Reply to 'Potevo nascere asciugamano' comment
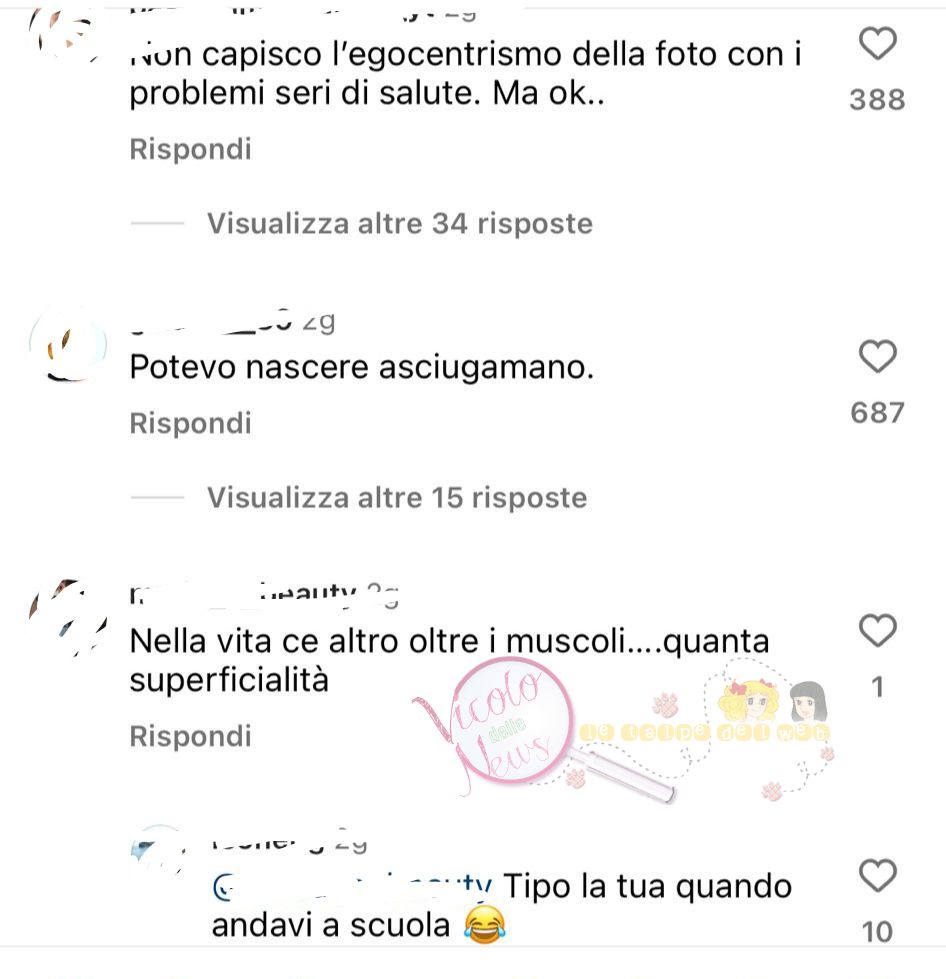946x979 pixels. pos(190,424)
